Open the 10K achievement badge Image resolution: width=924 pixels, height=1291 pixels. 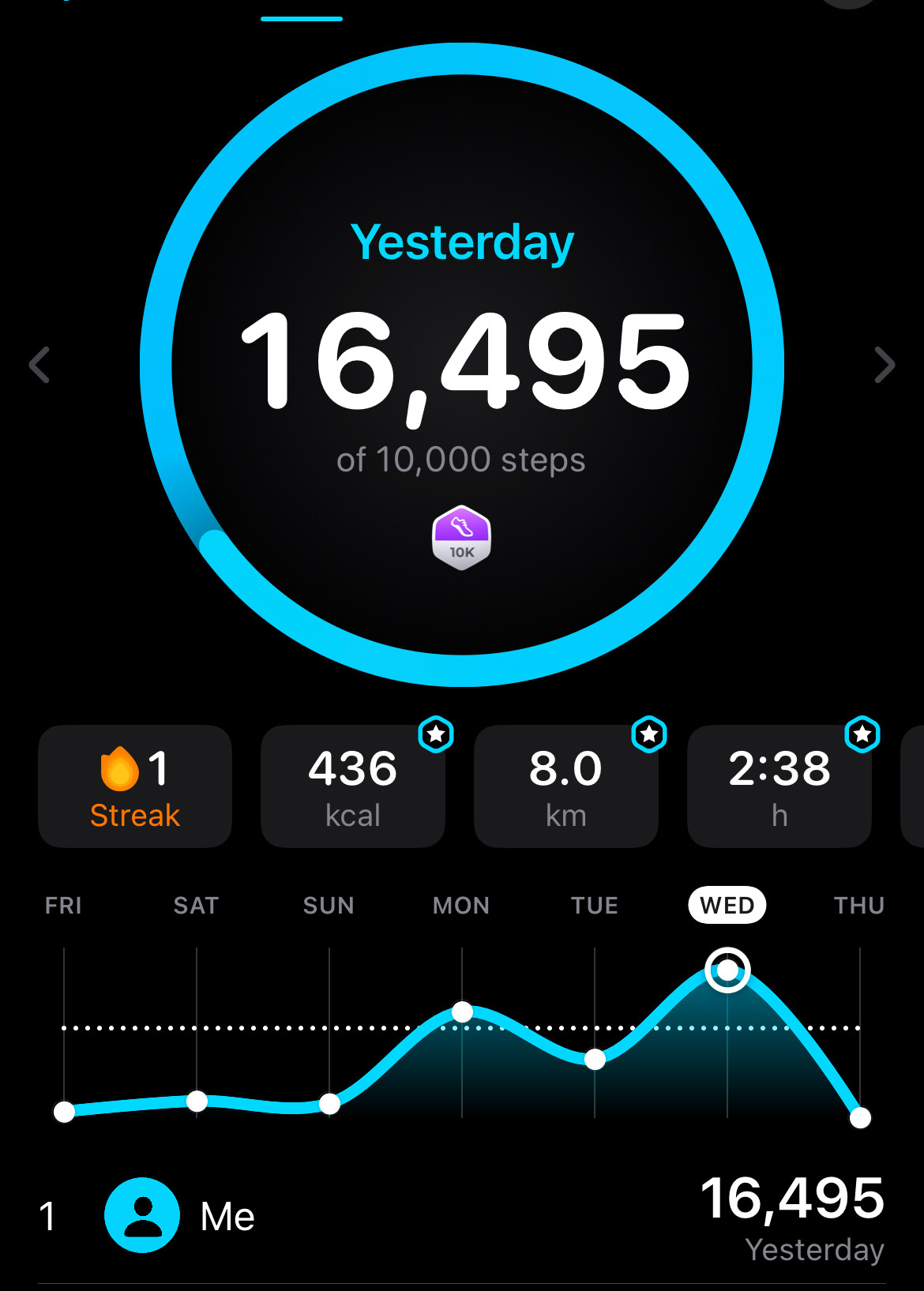[x=462, y=538]
